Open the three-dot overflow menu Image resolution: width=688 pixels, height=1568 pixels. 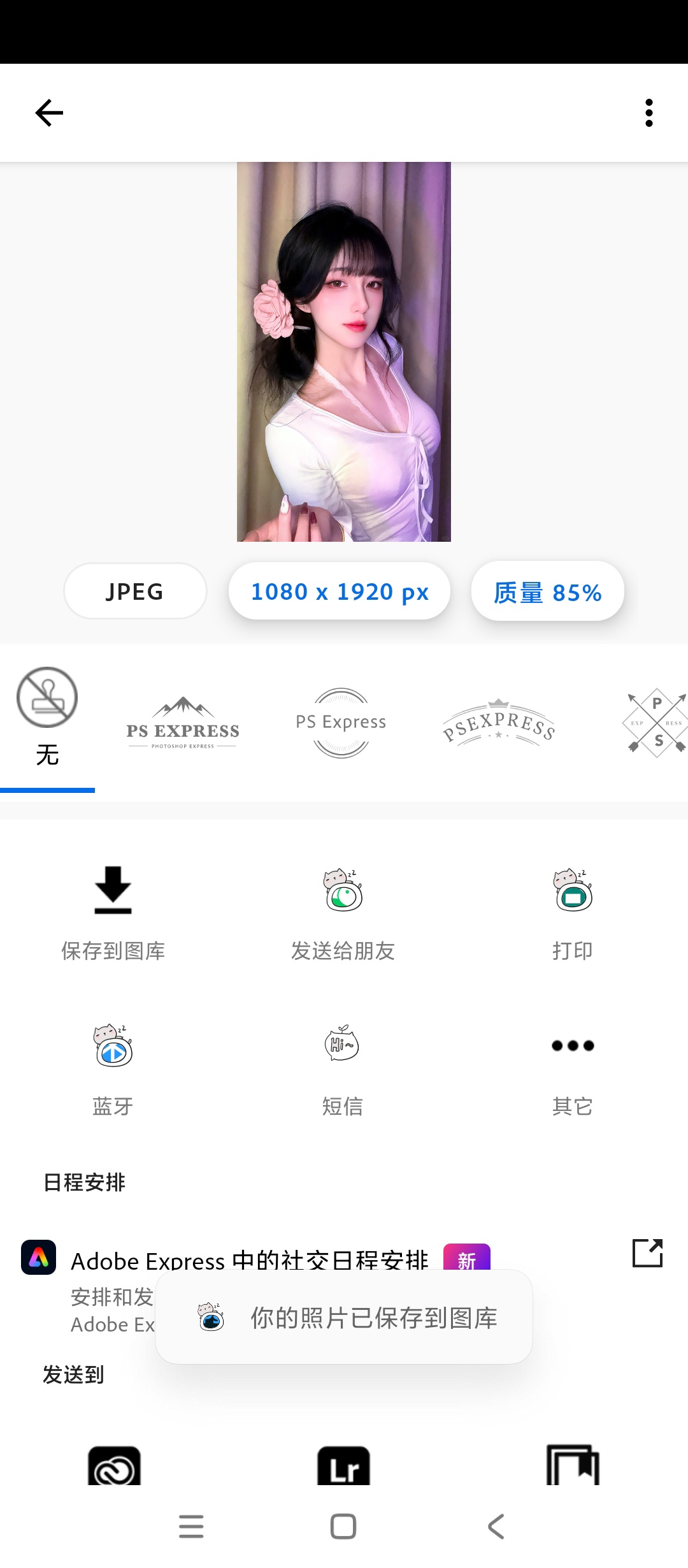click(649, 113)
